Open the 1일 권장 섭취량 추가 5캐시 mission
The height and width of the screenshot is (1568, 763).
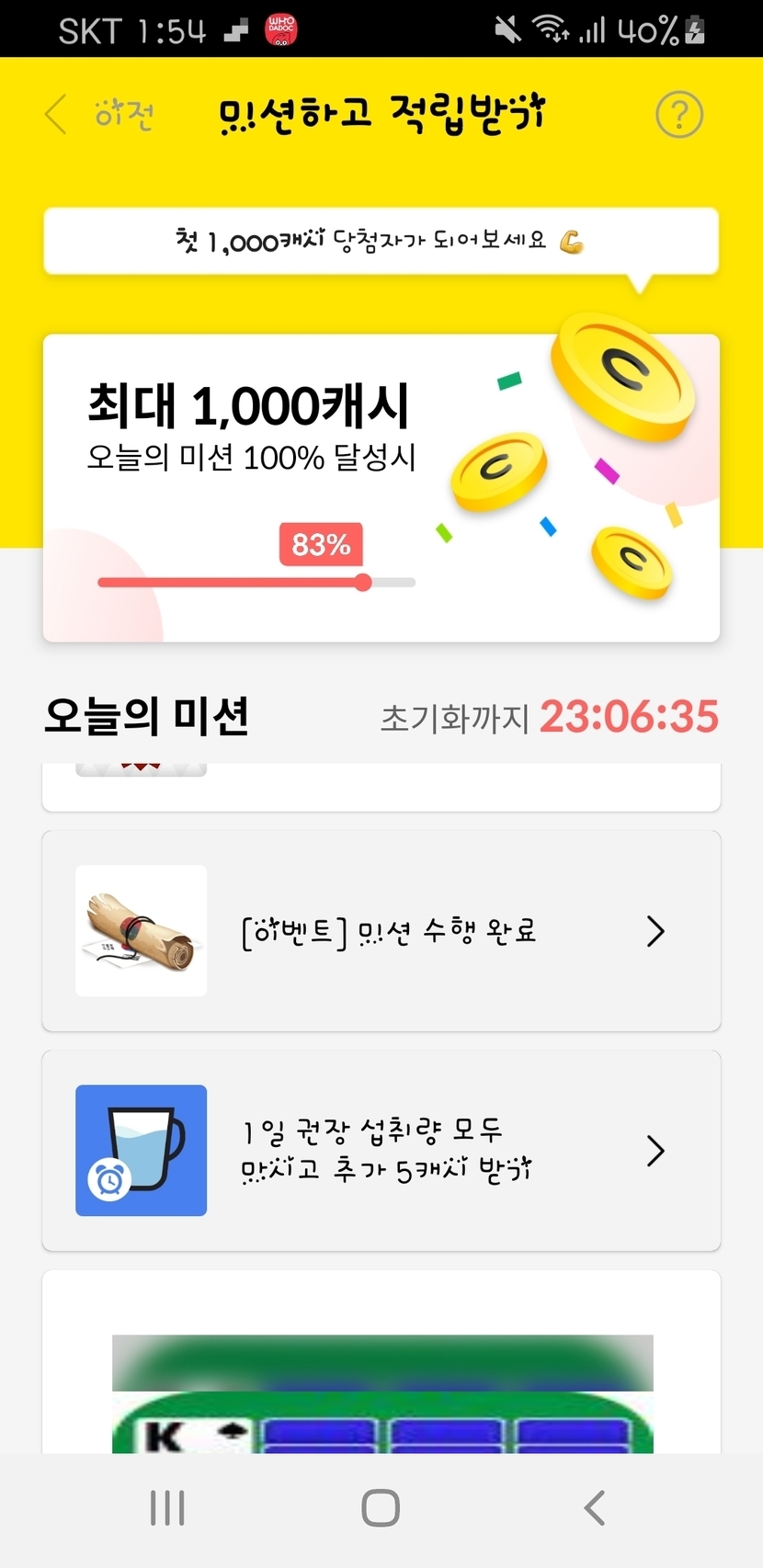tap(381, 1151)
